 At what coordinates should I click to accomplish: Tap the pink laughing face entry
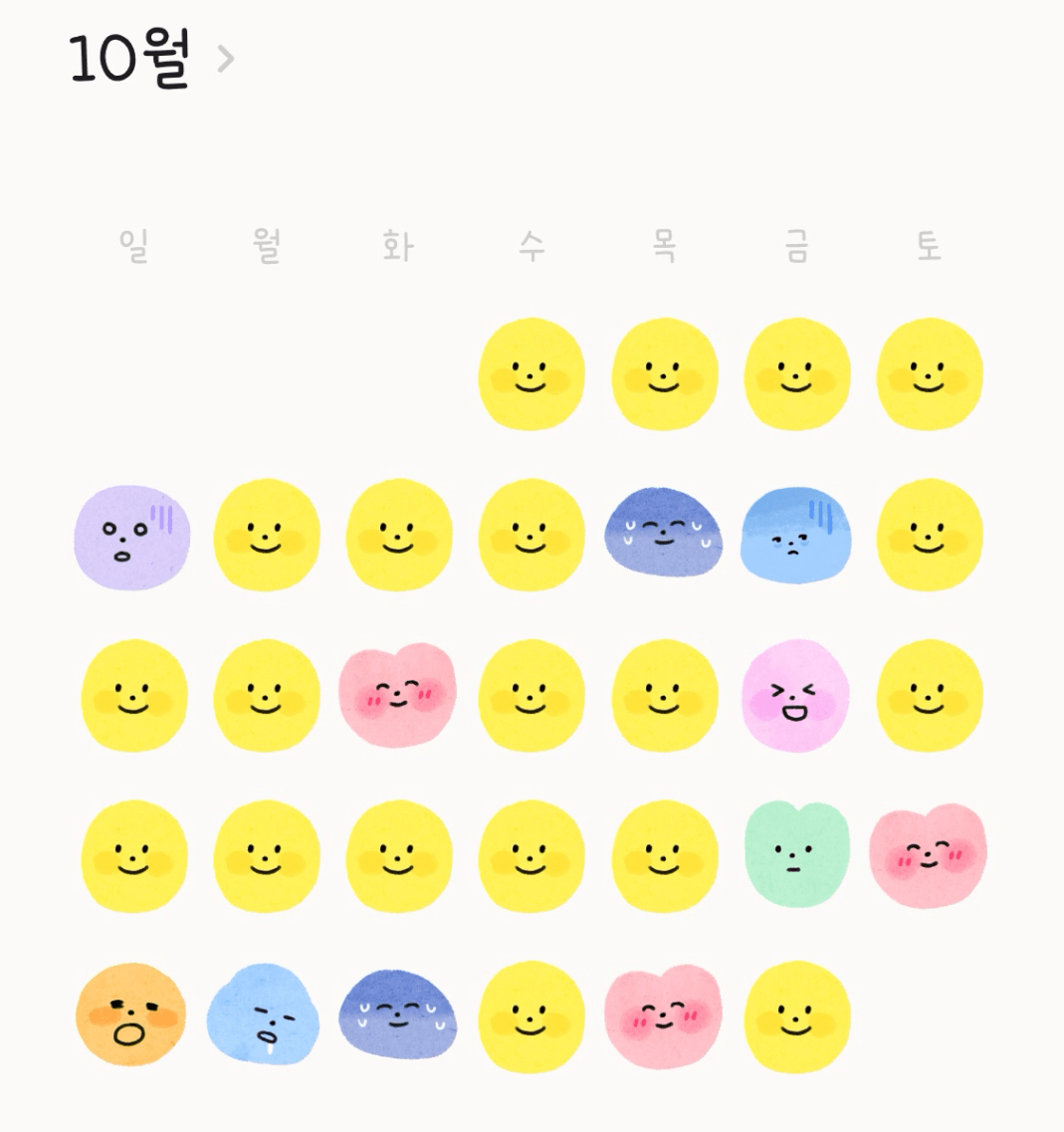click(795, 696)
